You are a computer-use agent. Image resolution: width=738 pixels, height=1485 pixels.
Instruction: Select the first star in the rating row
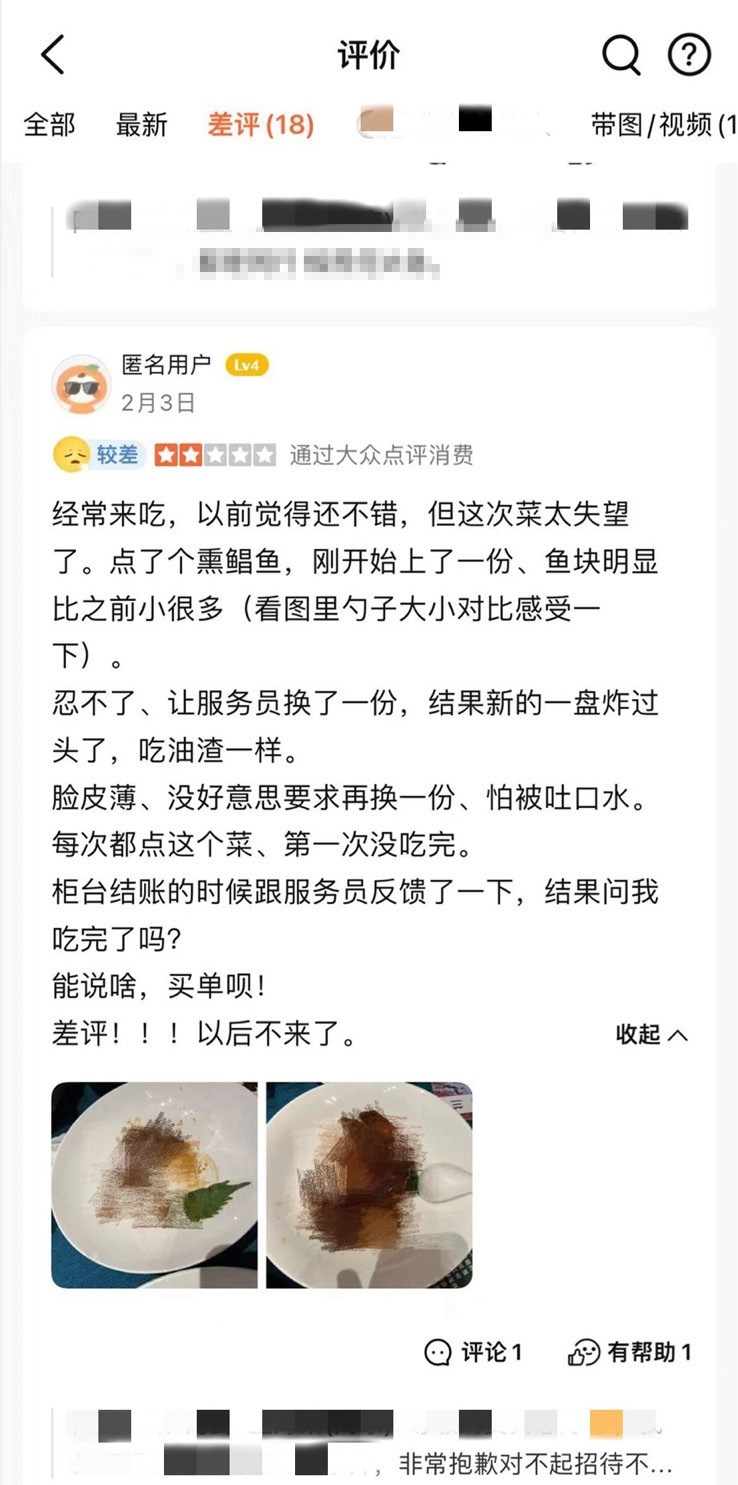tap(166, 454)
